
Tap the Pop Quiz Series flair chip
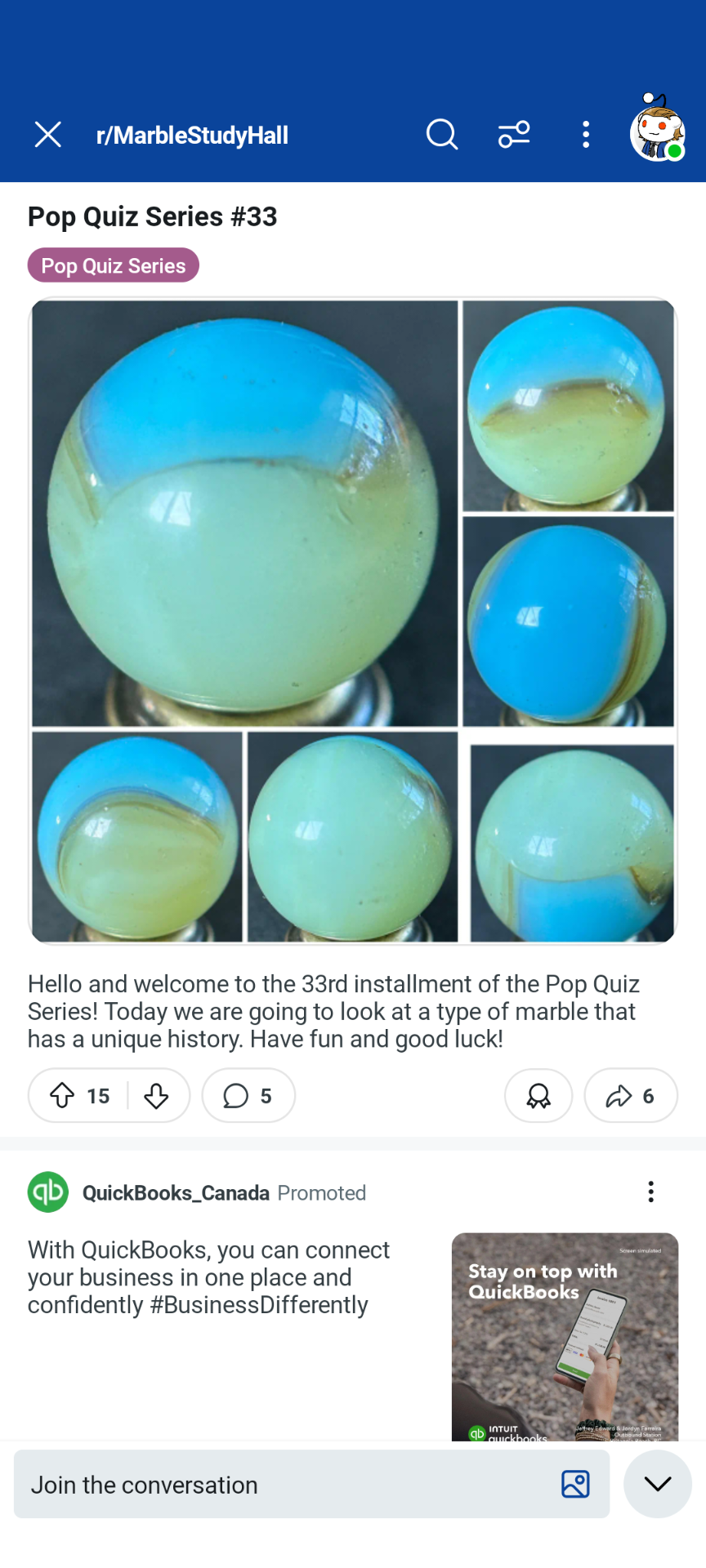coord(114,265)
